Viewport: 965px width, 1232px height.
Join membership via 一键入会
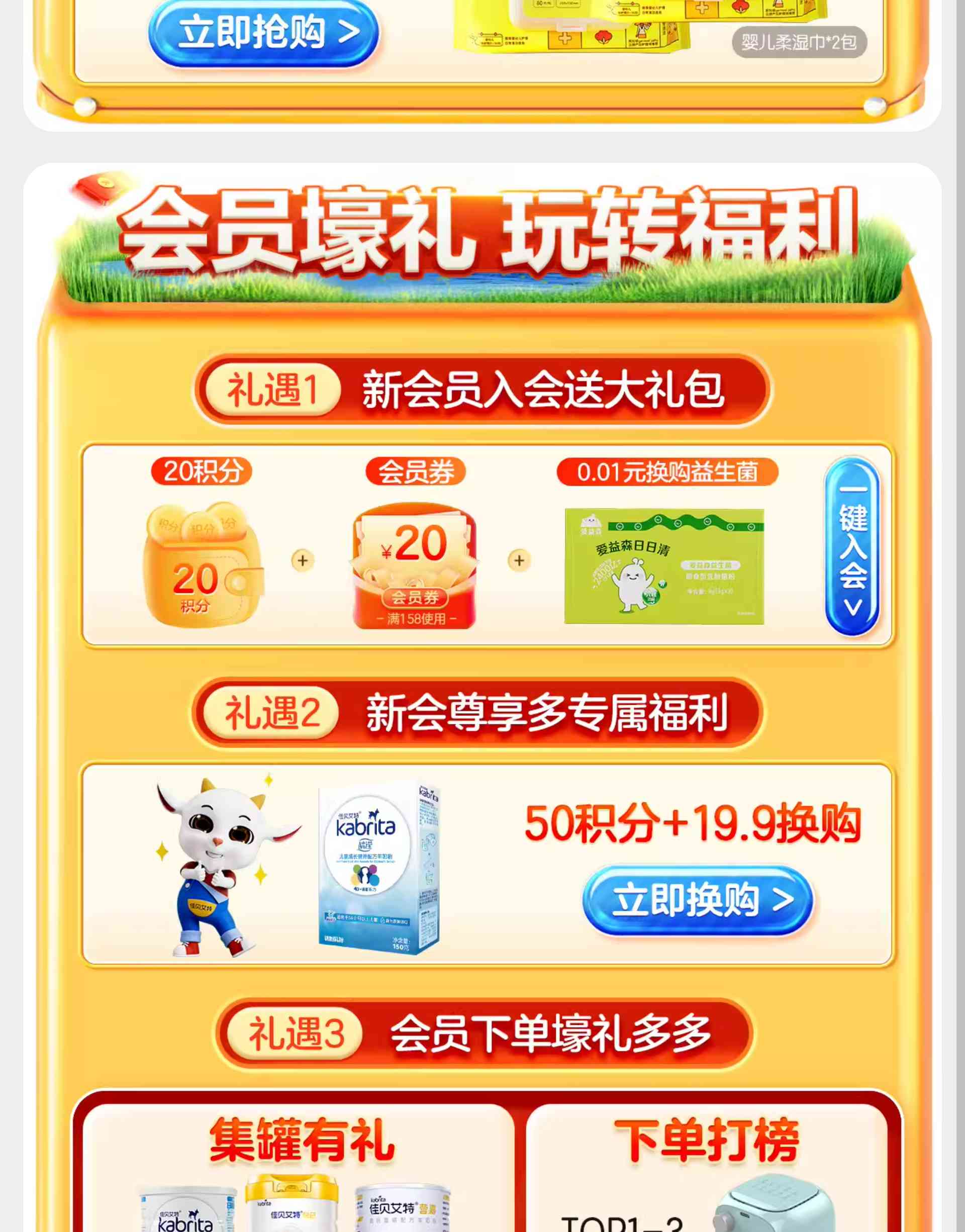(852, 546)
